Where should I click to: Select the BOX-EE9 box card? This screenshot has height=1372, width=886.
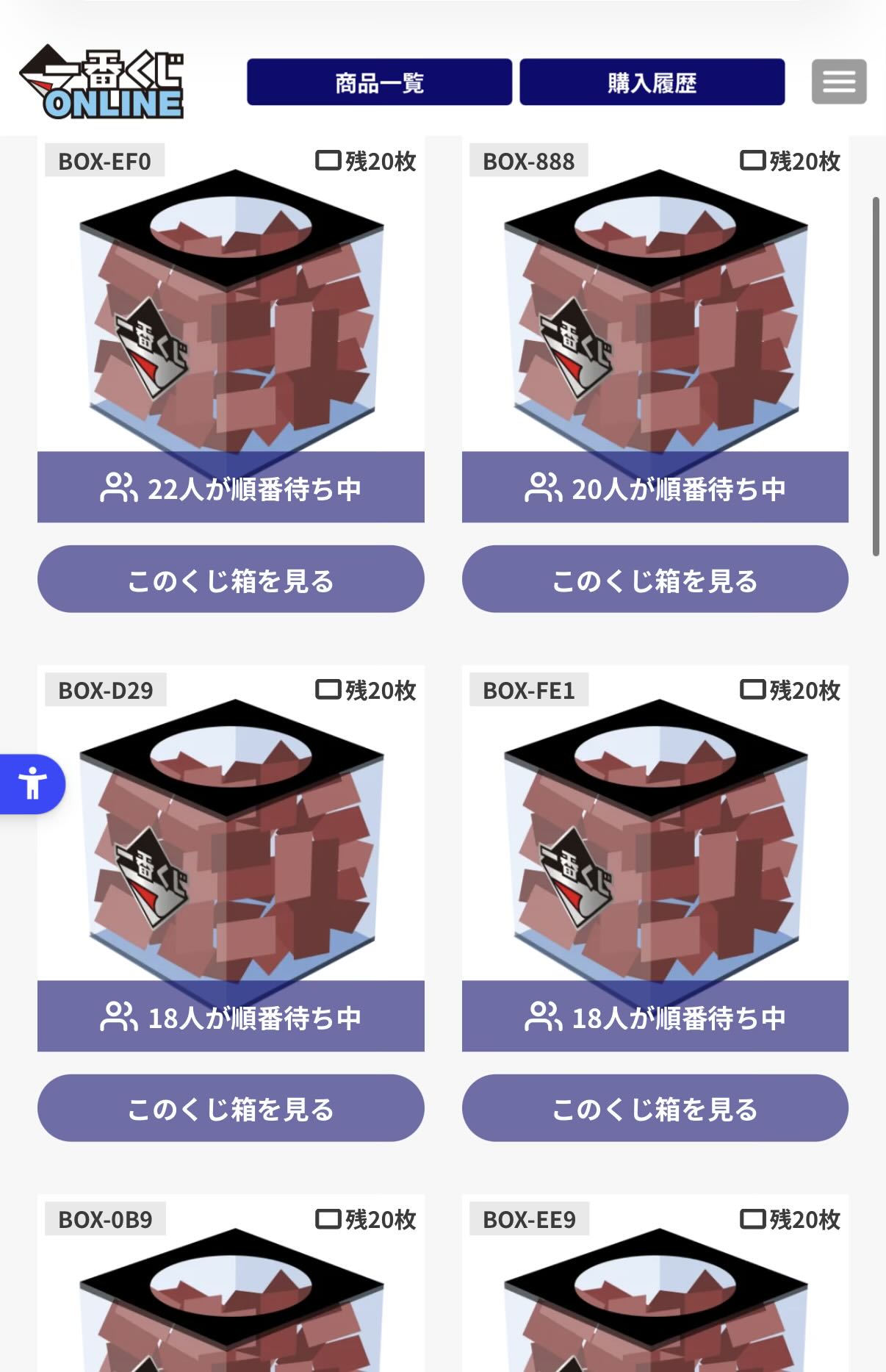(x=655, y=1283)
